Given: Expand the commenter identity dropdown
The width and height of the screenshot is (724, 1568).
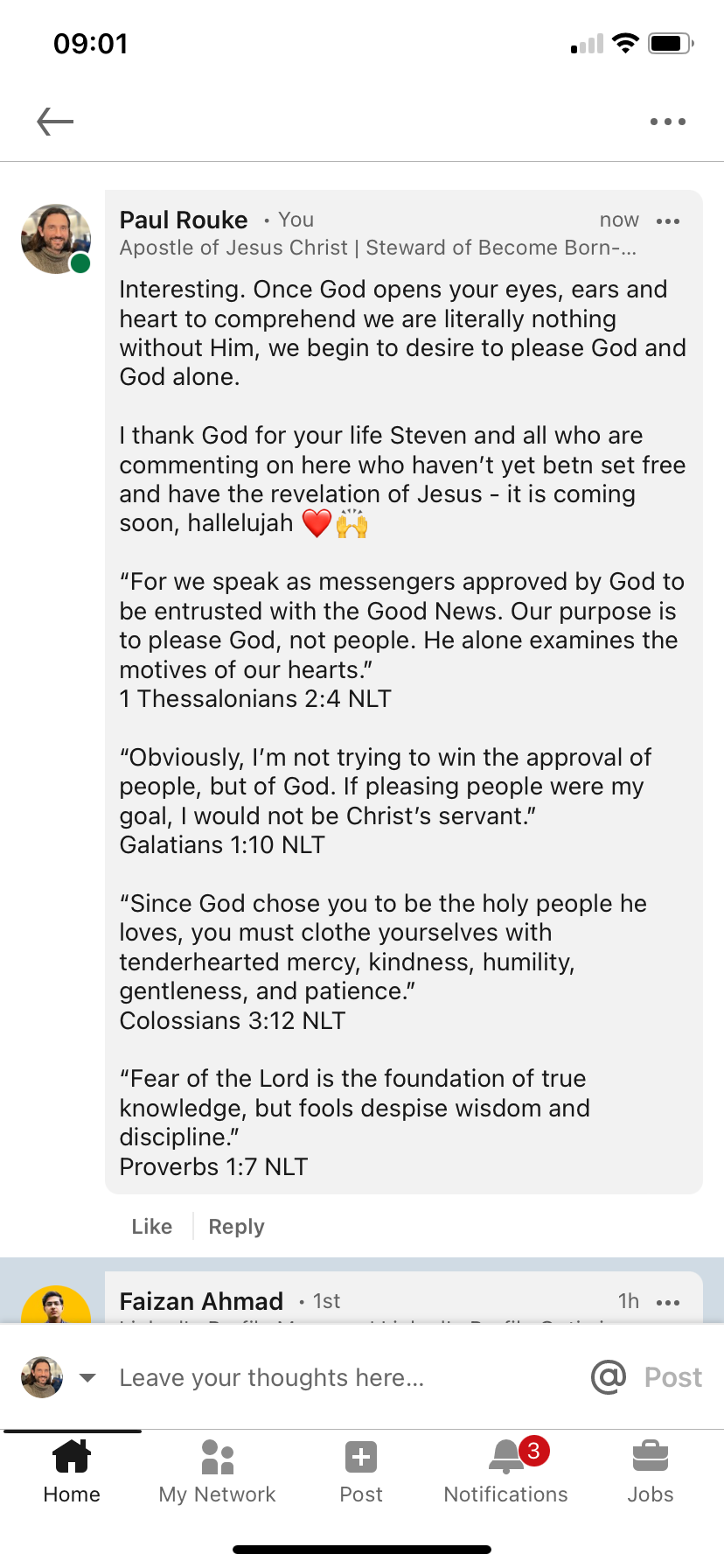Looking at the screenshot, I should pos(87,1377).
